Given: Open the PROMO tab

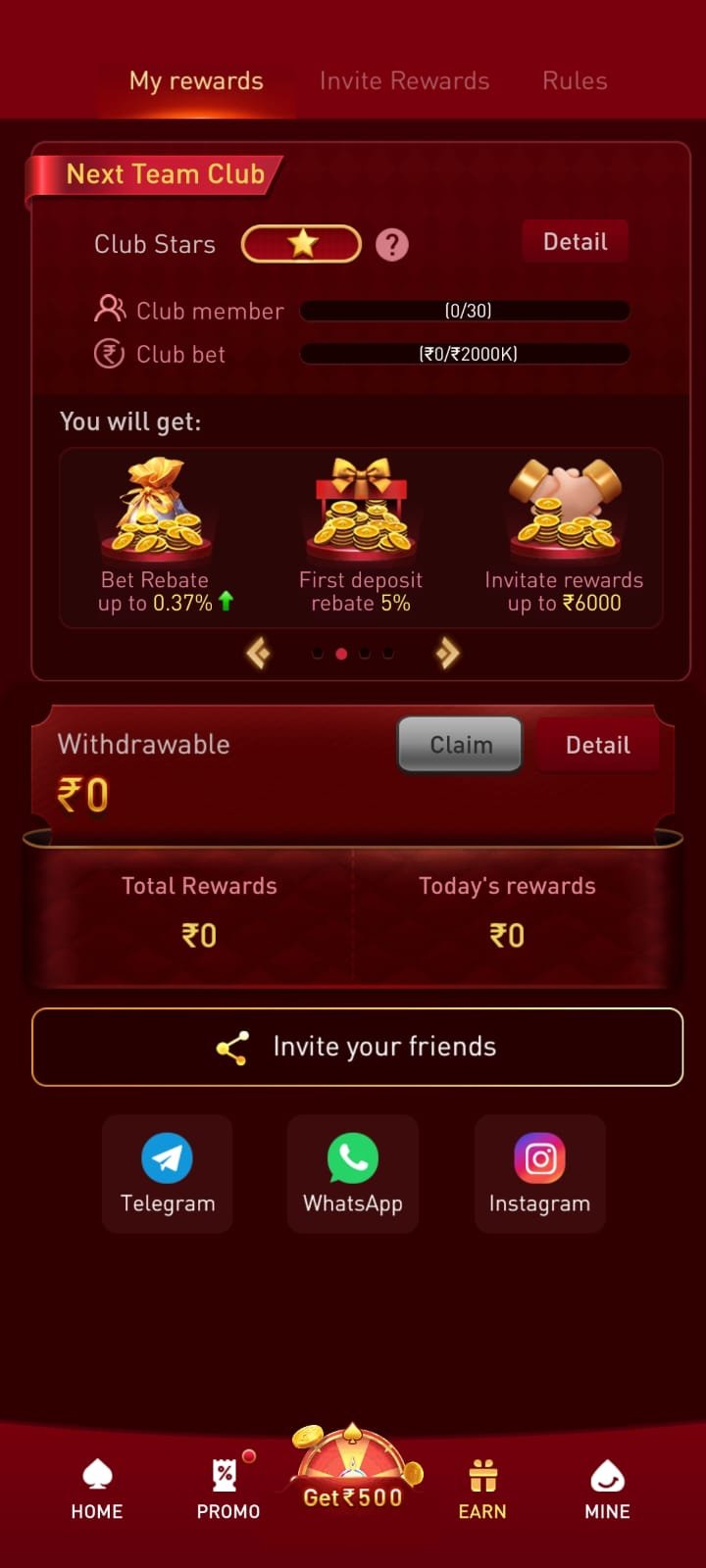Looking at the screenshot, I should pos(227,1490).
